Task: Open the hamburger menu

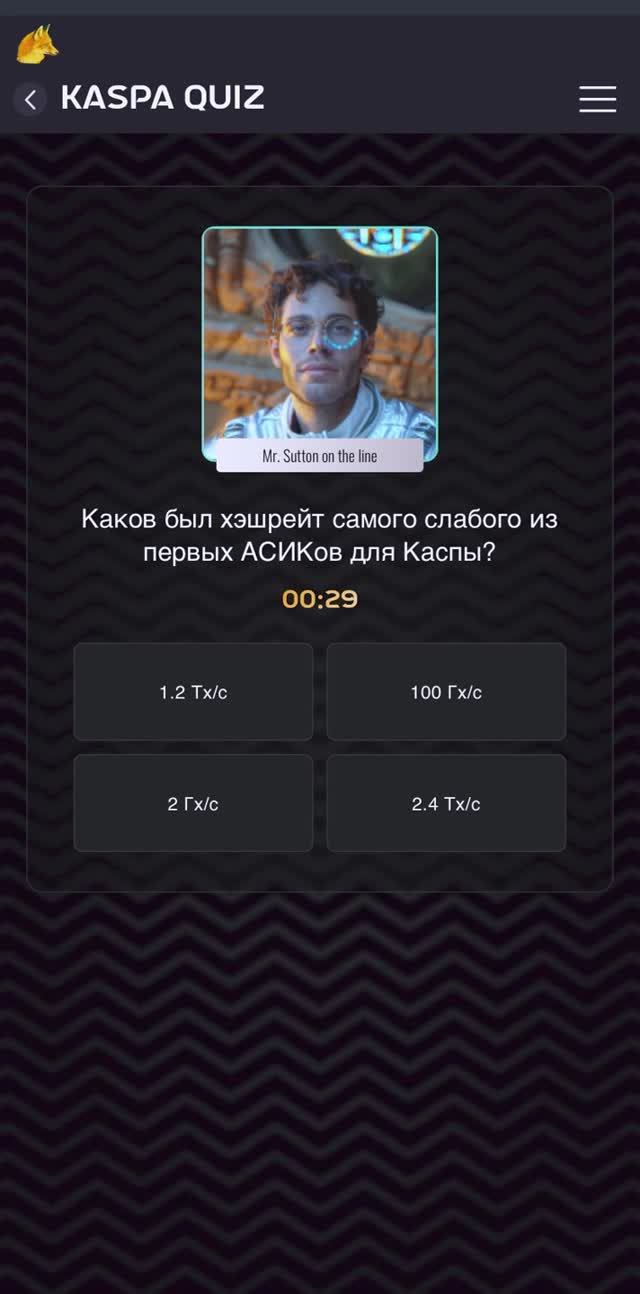Action: point(597,99)
